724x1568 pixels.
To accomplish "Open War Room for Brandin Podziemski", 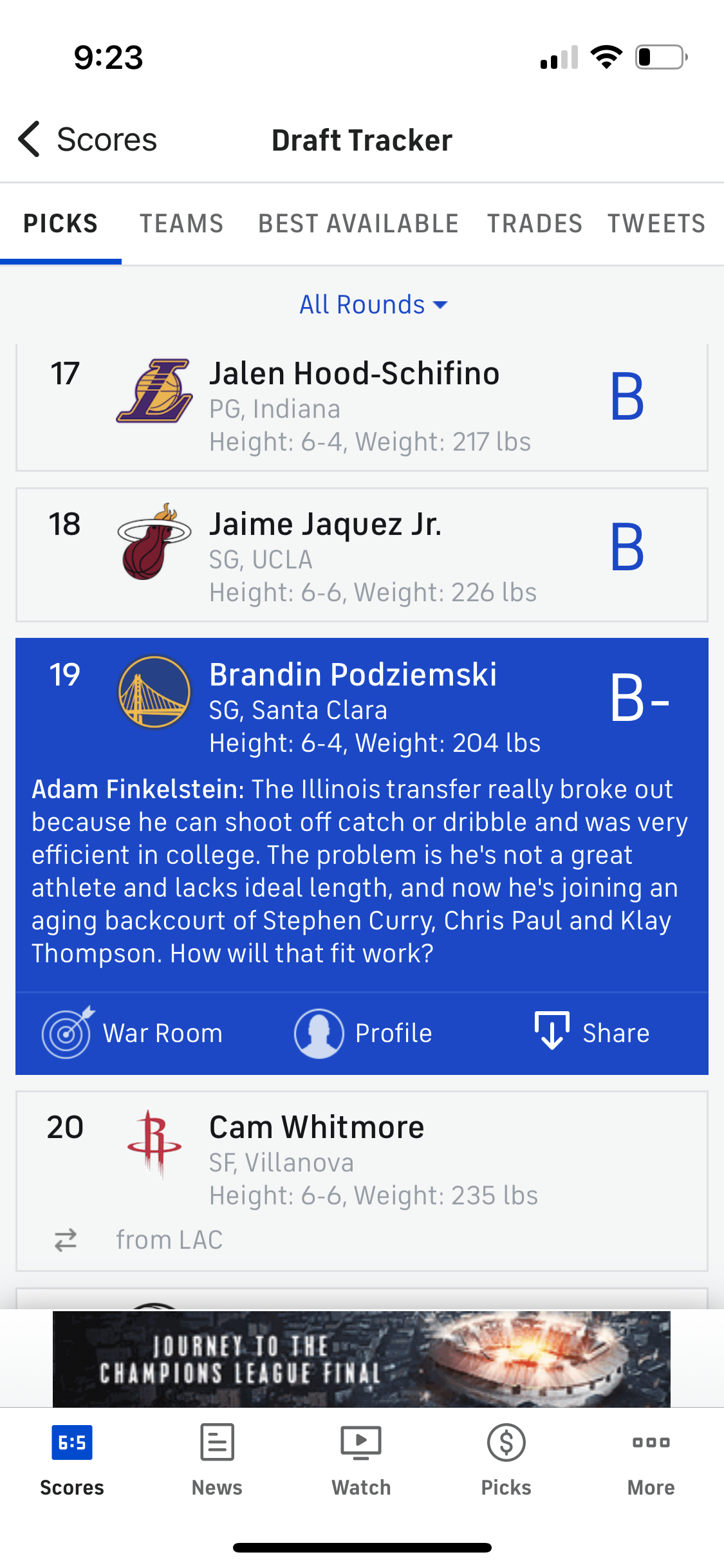I will point(133,1033).
